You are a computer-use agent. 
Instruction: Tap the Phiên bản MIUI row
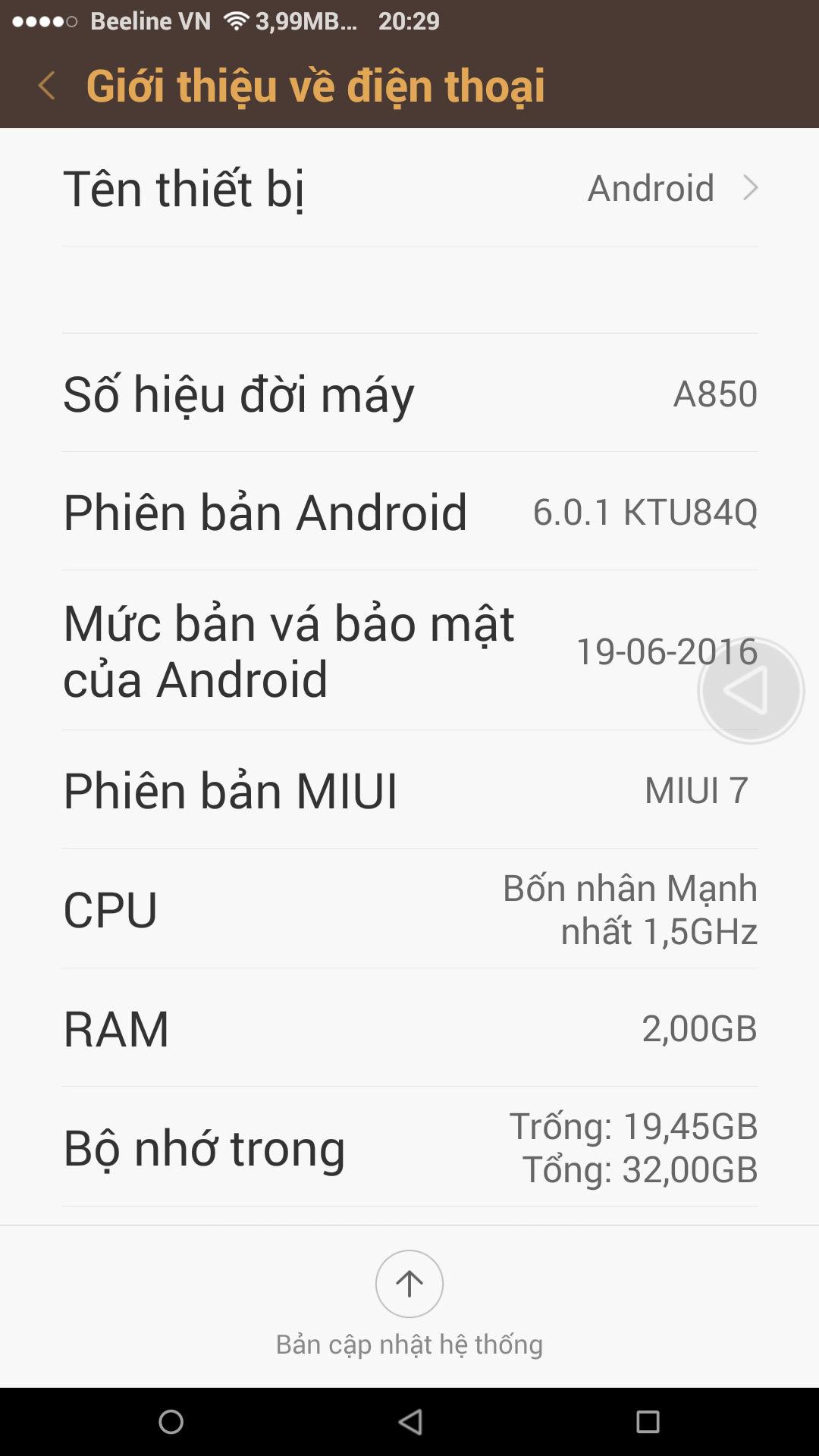(x=409, y=789)
